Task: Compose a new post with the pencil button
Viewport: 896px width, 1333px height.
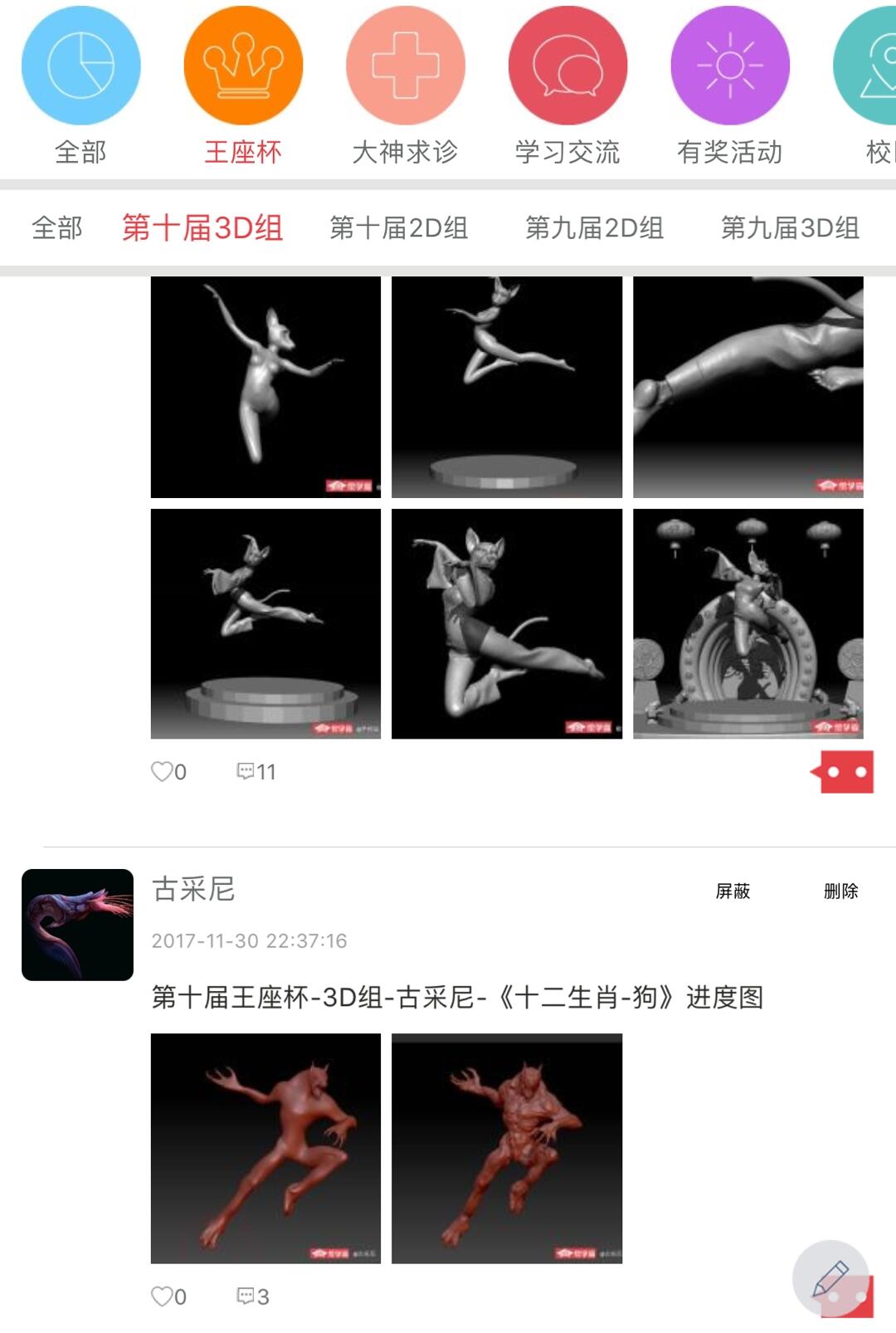Action: 830,1278
